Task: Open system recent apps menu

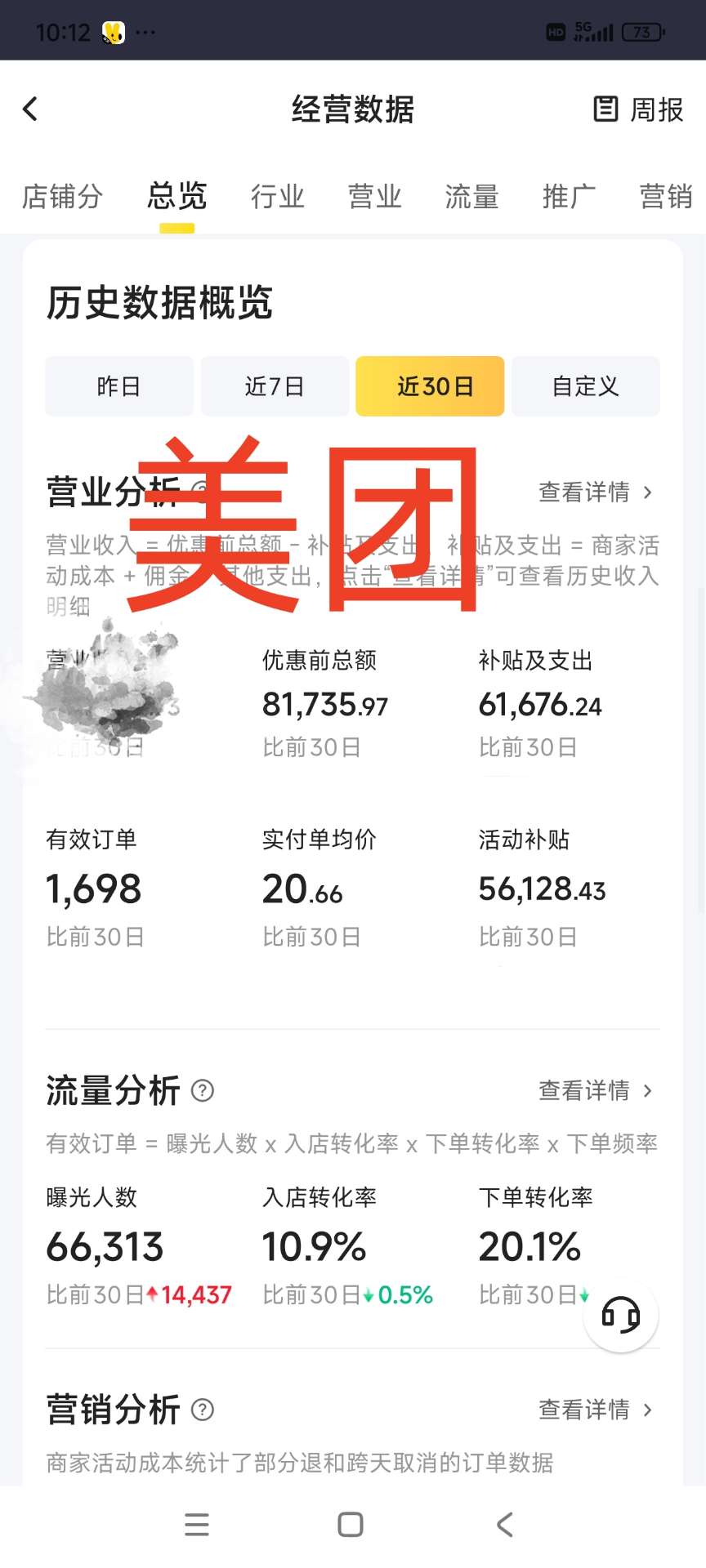Action: 197,1524
